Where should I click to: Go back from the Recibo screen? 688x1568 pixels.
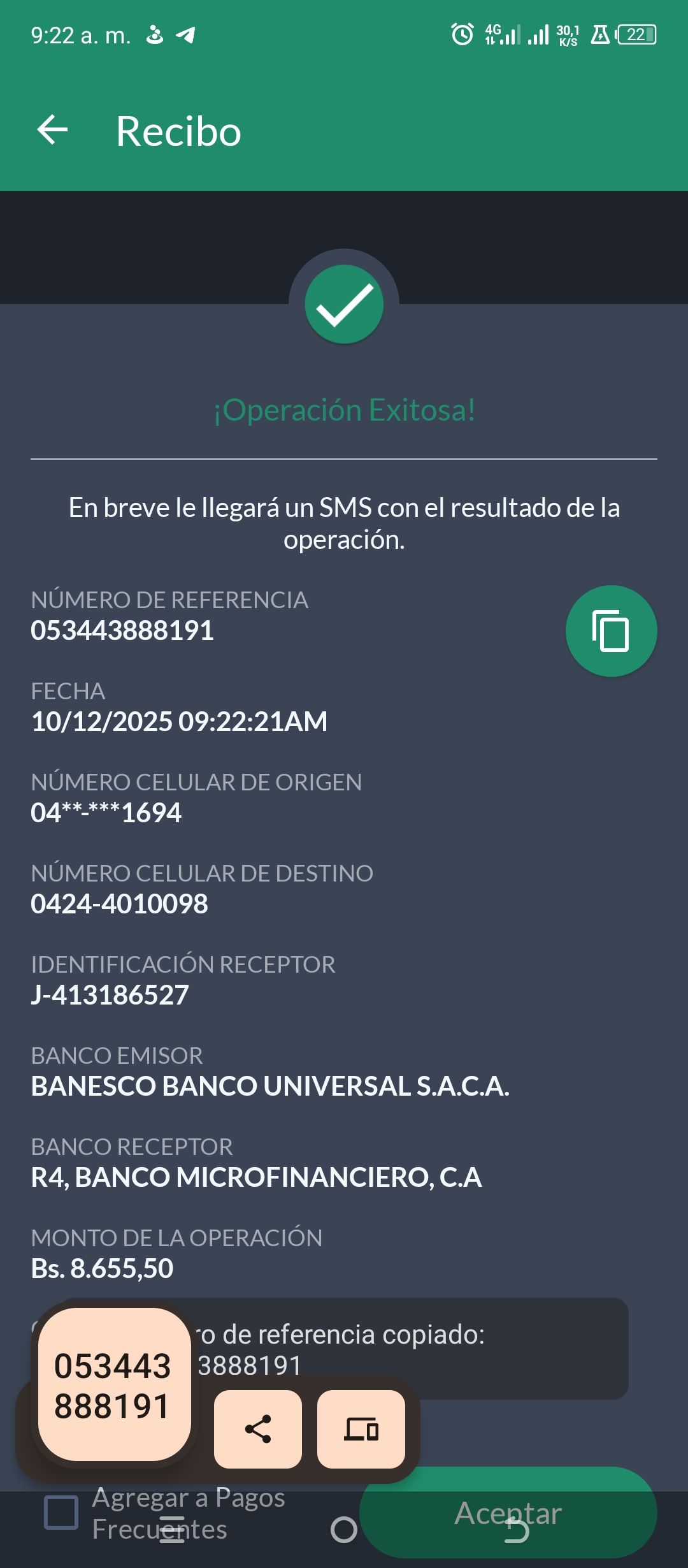(53, 130)
